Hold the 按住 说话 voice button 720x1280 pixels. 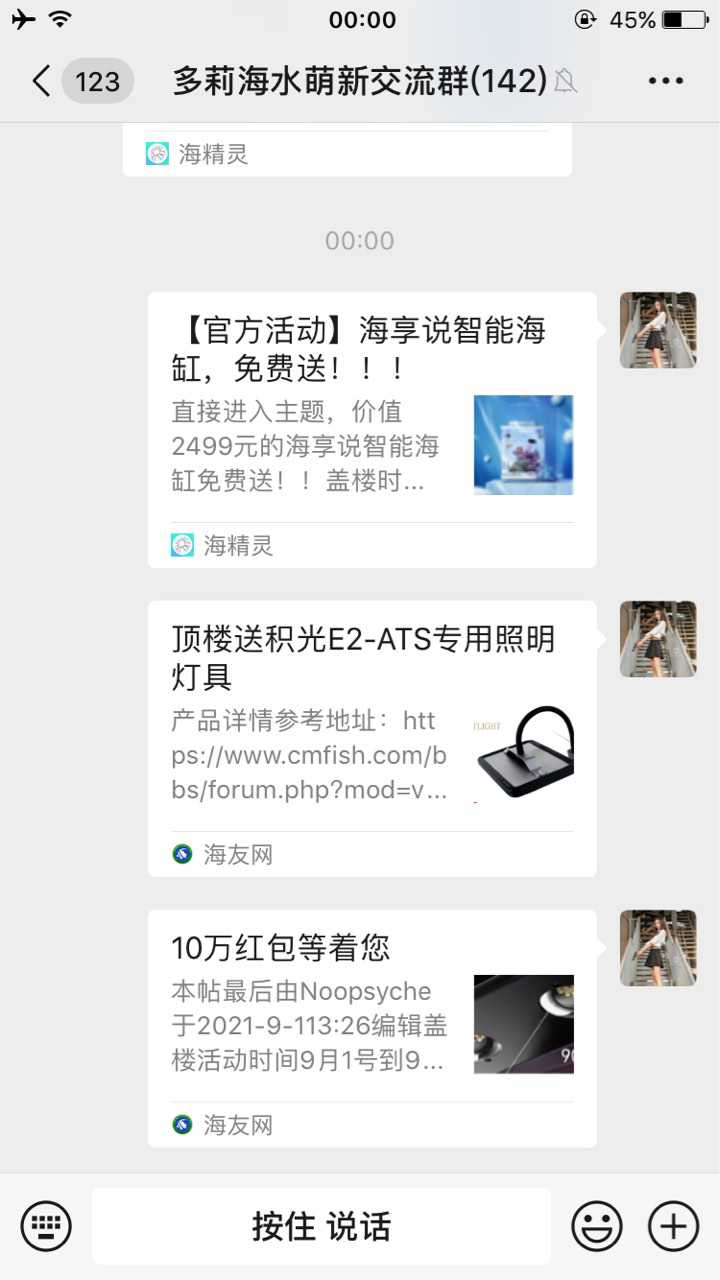(321, 1226)
